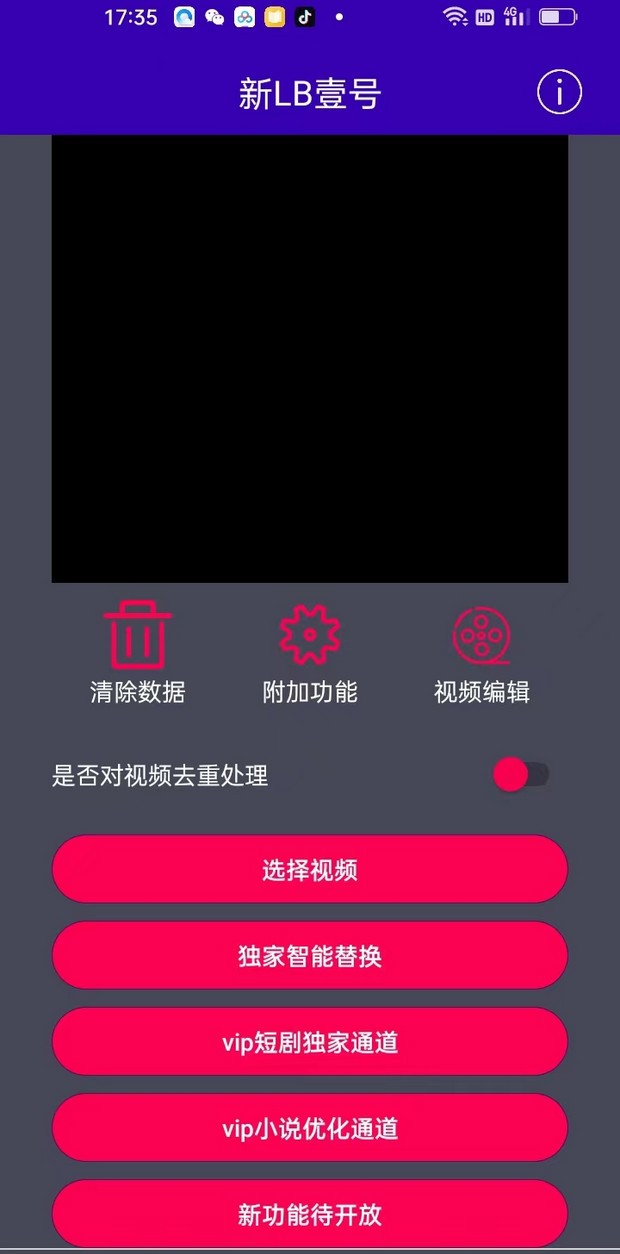Open 附加功能 gear settings
620x1254 pixels.
(x=309, y=635)
